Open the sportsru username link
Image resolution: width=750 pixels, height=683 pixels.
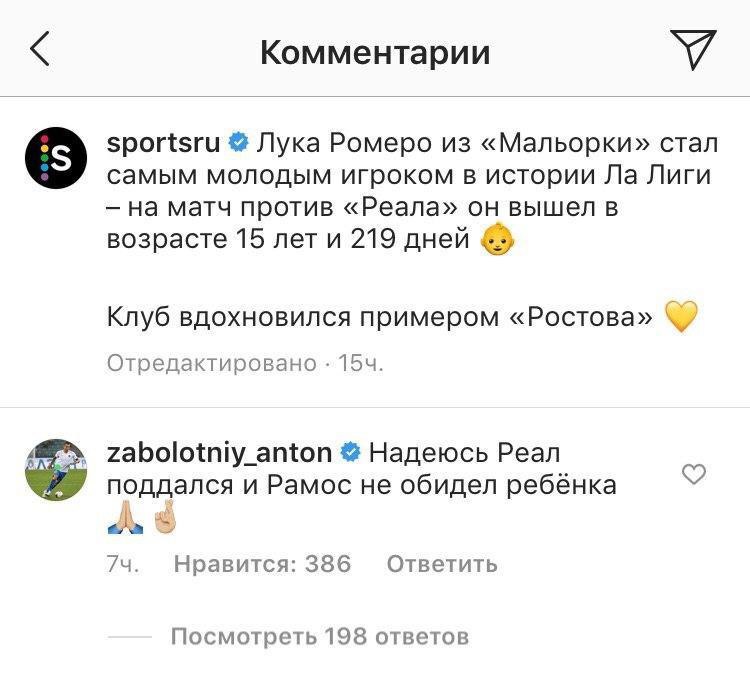[x=164, y=143]
